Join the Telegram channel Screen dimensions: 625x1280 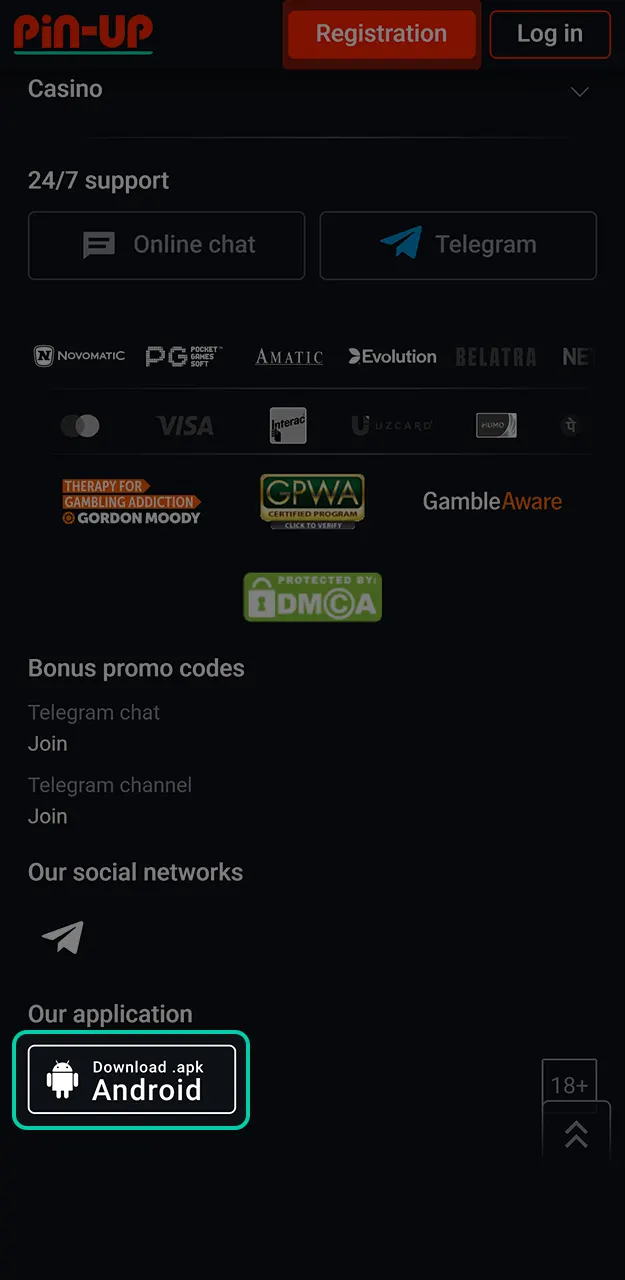click(x=48, y=816)
